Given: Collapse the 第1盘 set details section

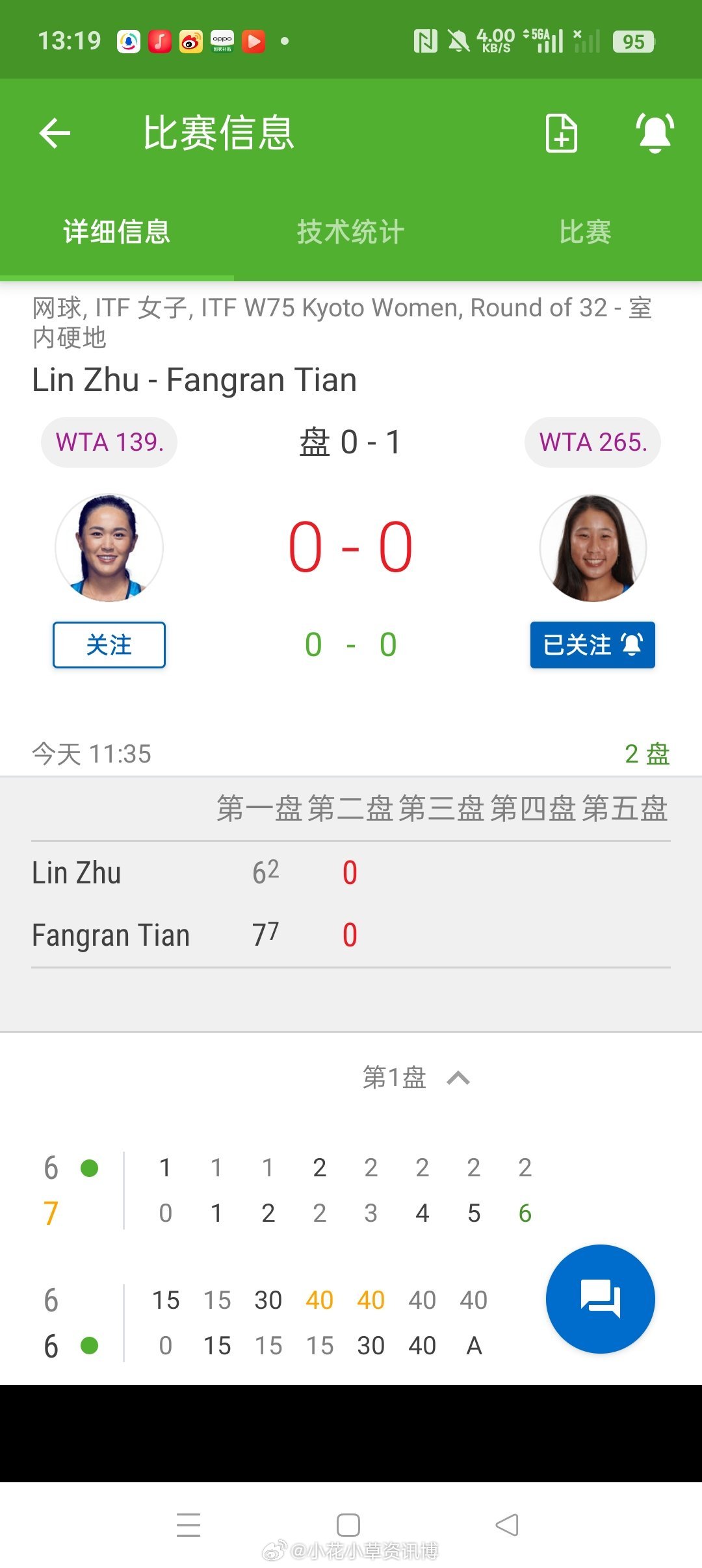Looking at the screenshot, I should click(457, 1076).
